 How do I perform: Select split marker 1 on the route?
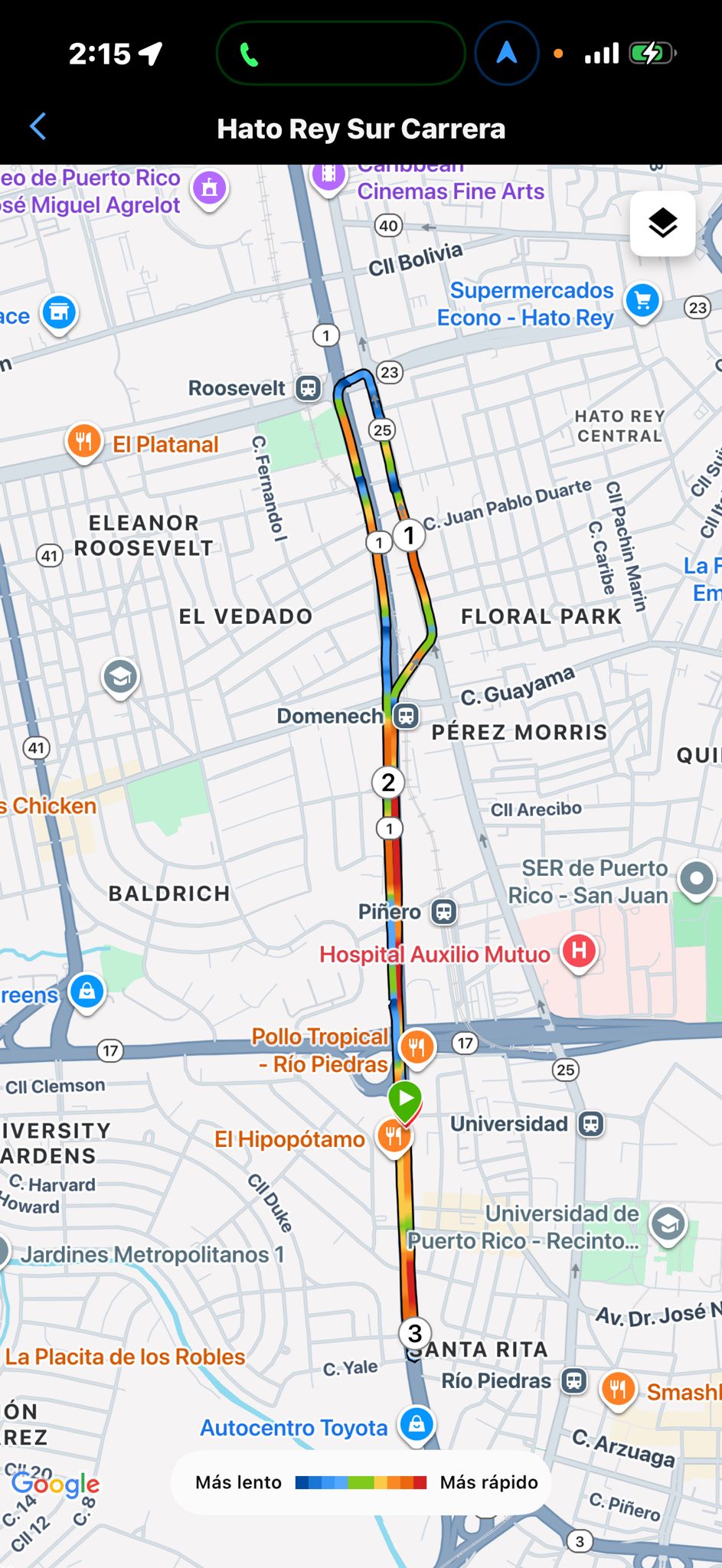(x=409, y=534)
